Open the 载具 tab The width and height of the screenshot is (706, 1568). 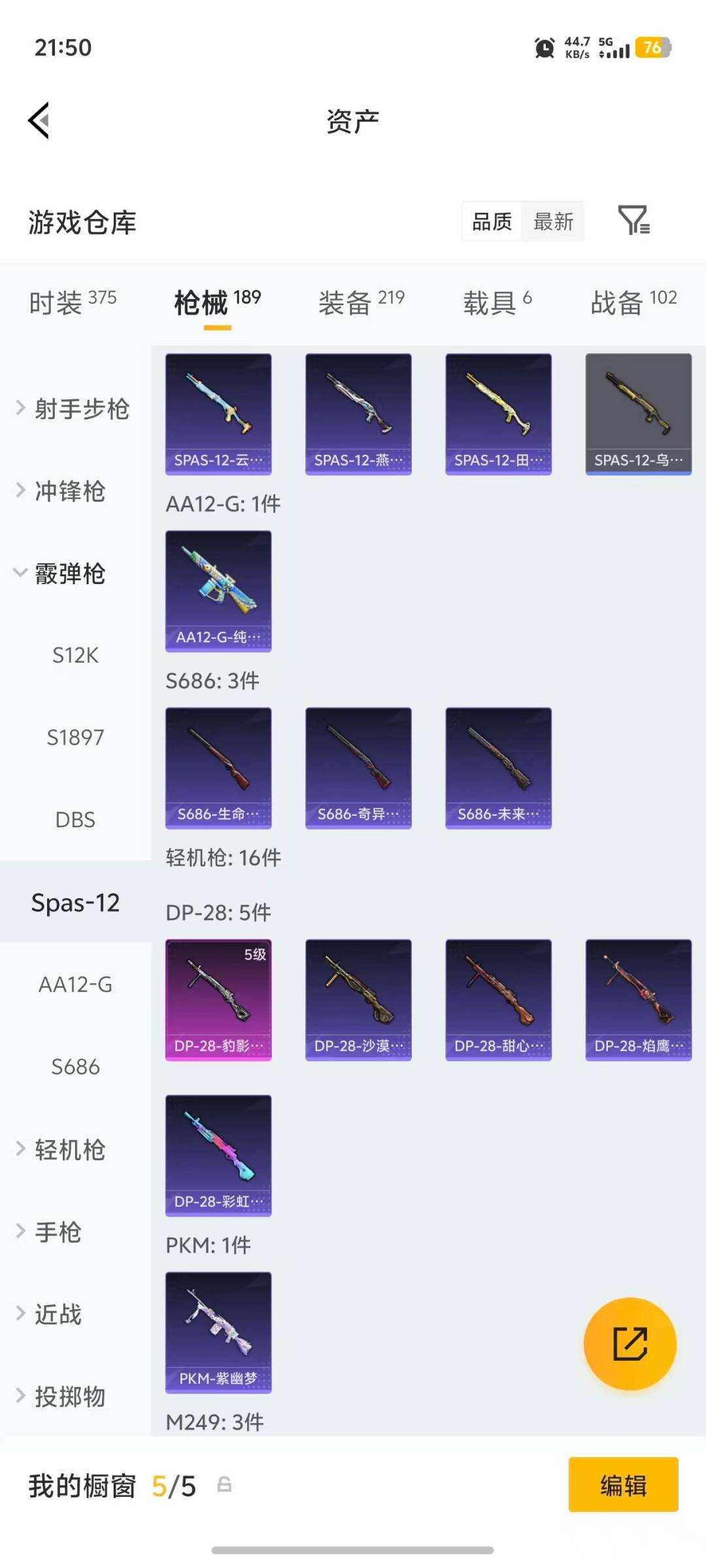[497, 302]
